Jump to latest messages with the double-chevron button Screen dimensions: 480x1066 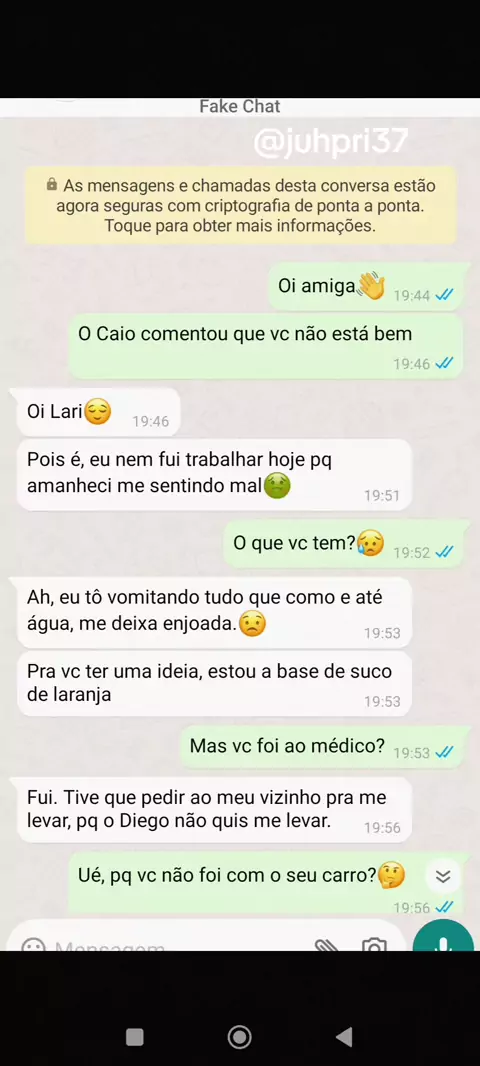click(443, 876)
